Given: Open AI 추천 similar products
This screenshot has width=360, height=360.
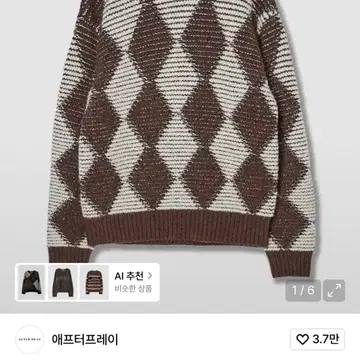Looking at the screenshot, I should click(133, 282).
